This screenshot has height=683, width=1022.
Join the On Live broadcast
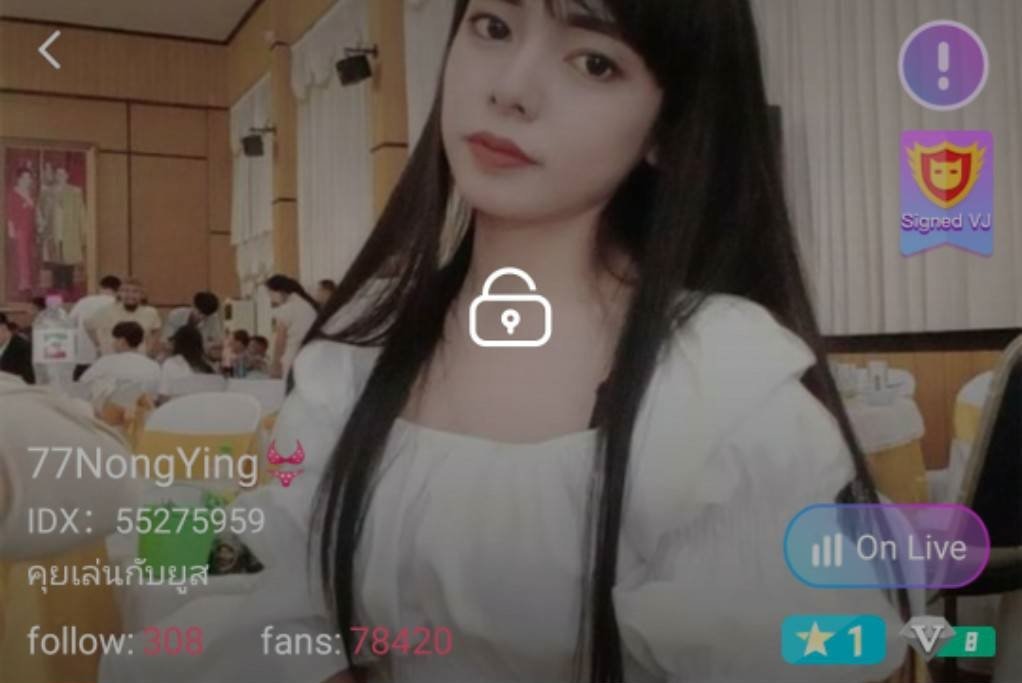tap(886, 547)
